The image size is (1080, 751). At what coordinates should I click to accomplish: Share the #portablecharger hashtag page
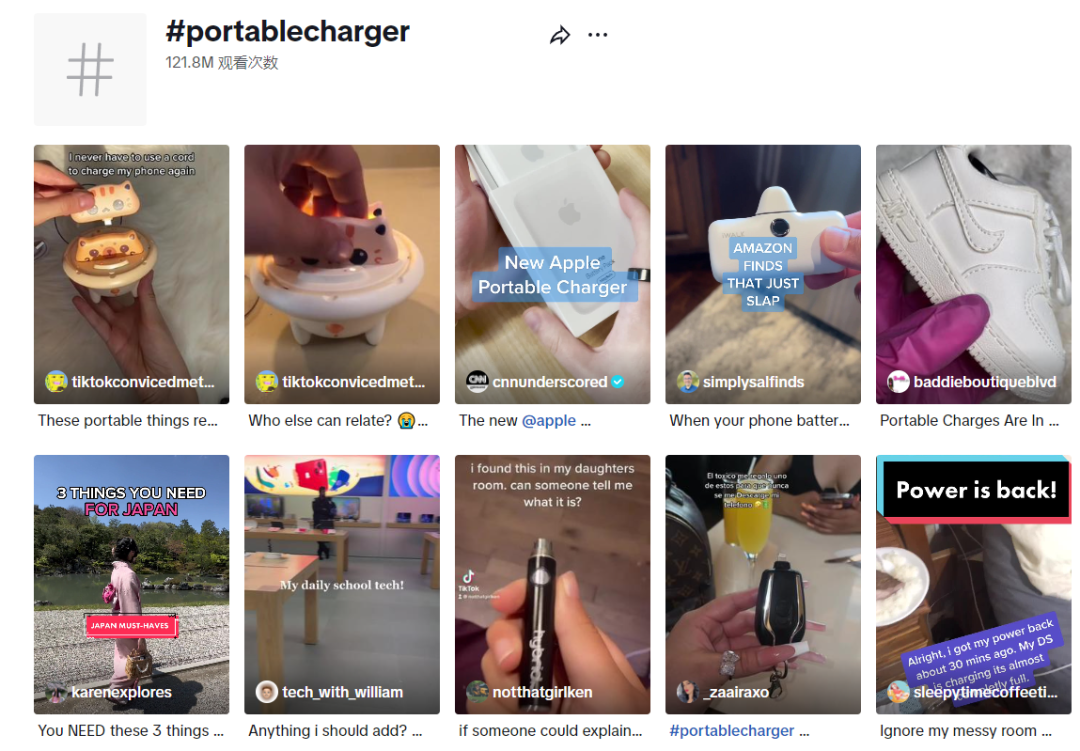click(x=560, y=35)
